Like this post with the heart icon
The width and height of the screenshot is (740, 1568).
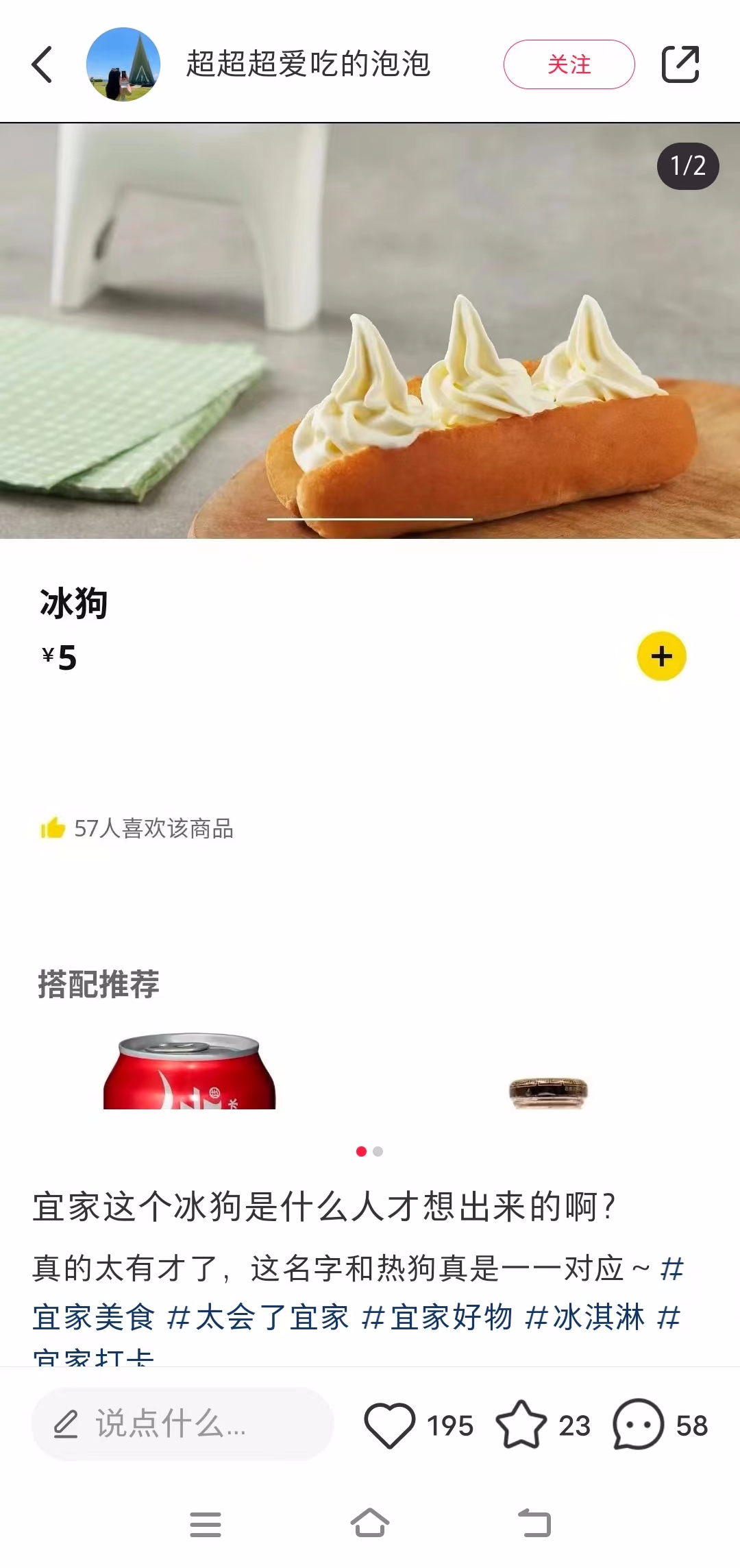(x=389, y=1425)
